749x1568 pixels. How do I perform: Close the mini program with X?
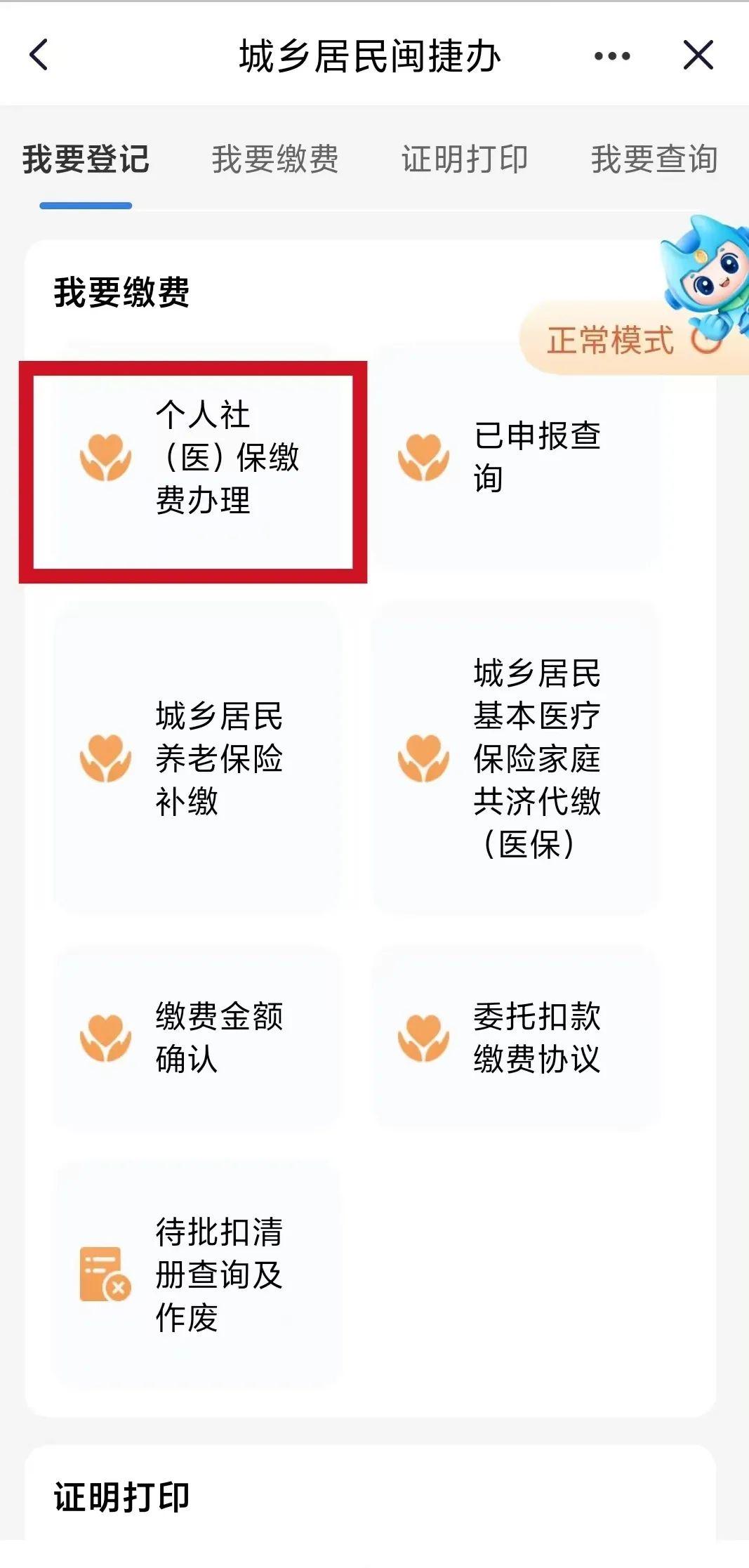coord(698,55)
